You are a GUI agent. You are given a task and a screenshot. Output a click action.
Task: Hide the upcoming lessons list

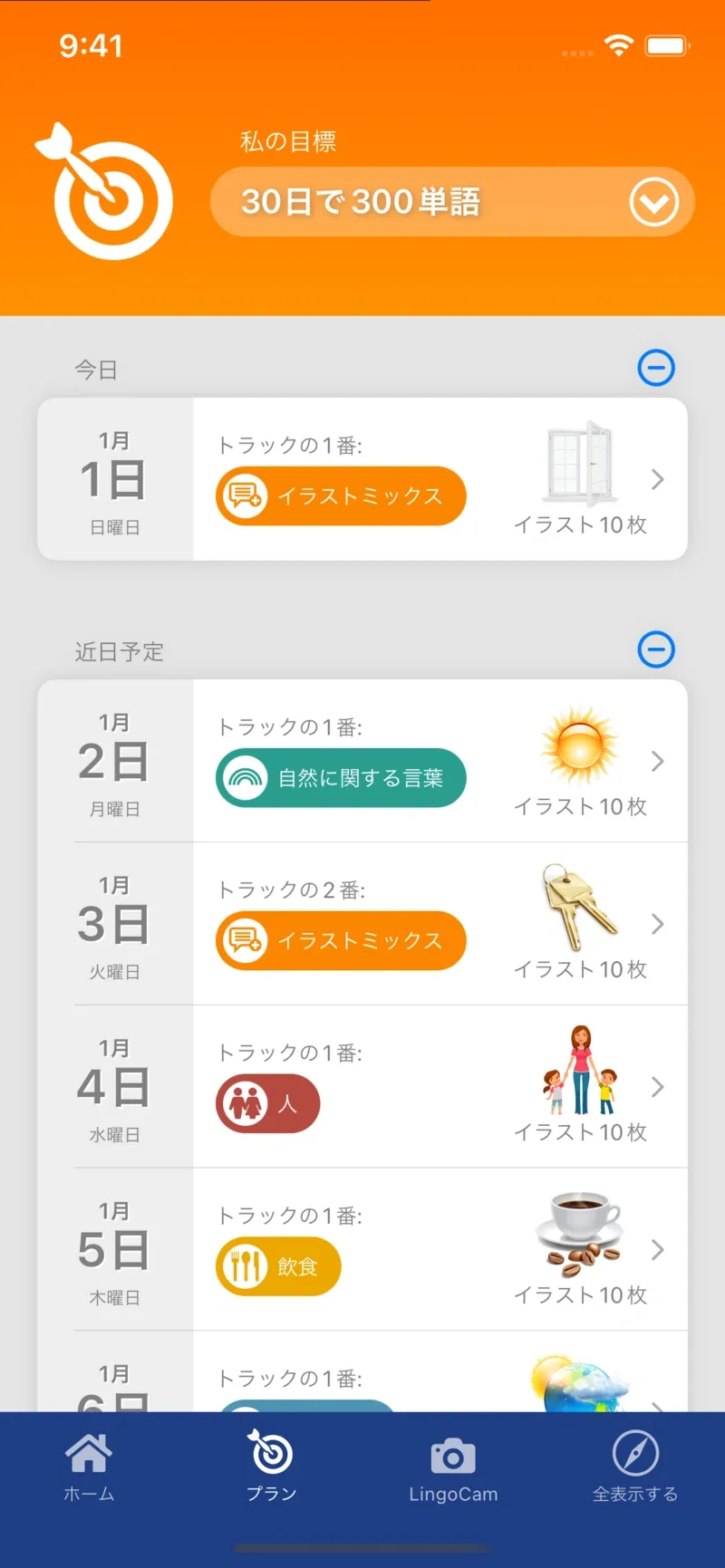pyautogui.click(x=655, y=650)
